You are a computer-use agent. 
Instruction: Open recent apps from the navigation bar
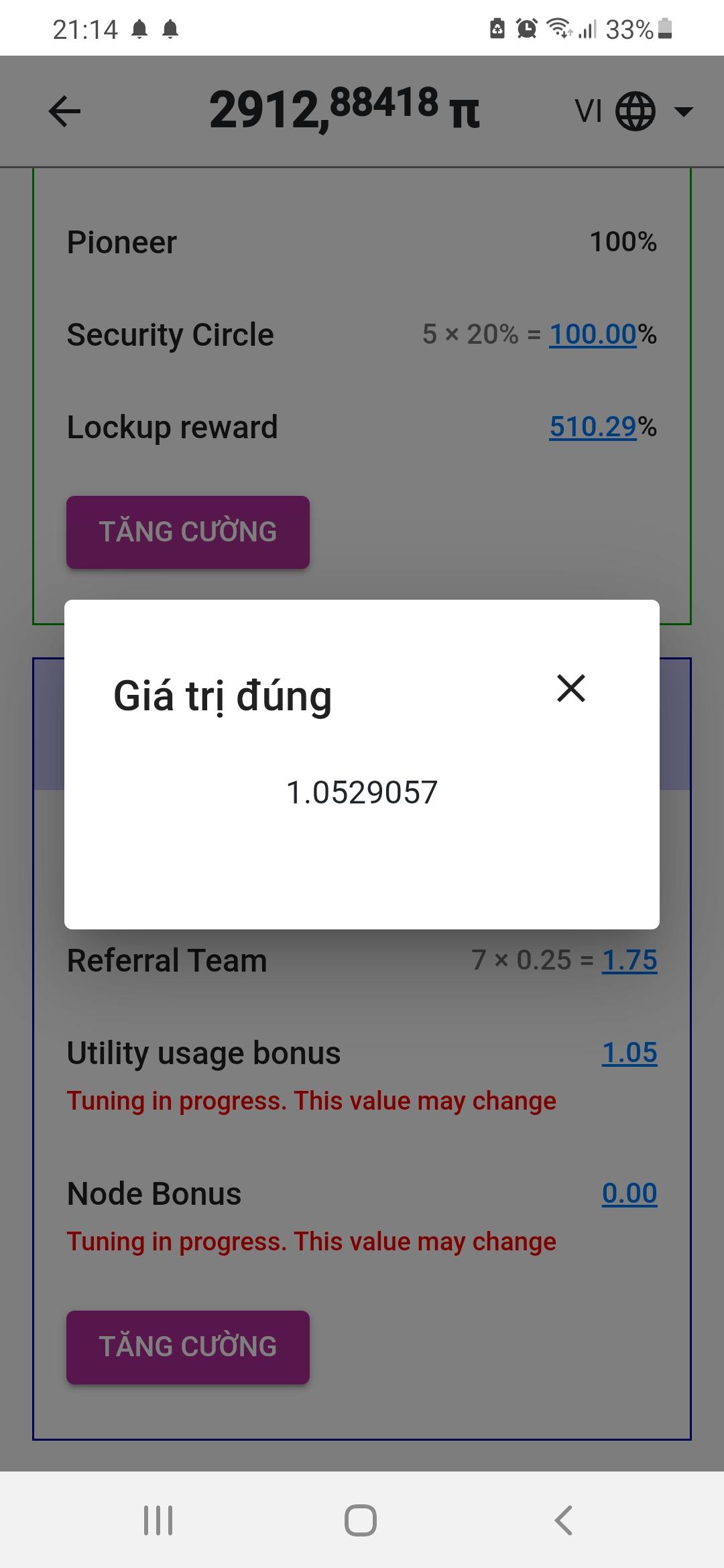click(159, 1520)
